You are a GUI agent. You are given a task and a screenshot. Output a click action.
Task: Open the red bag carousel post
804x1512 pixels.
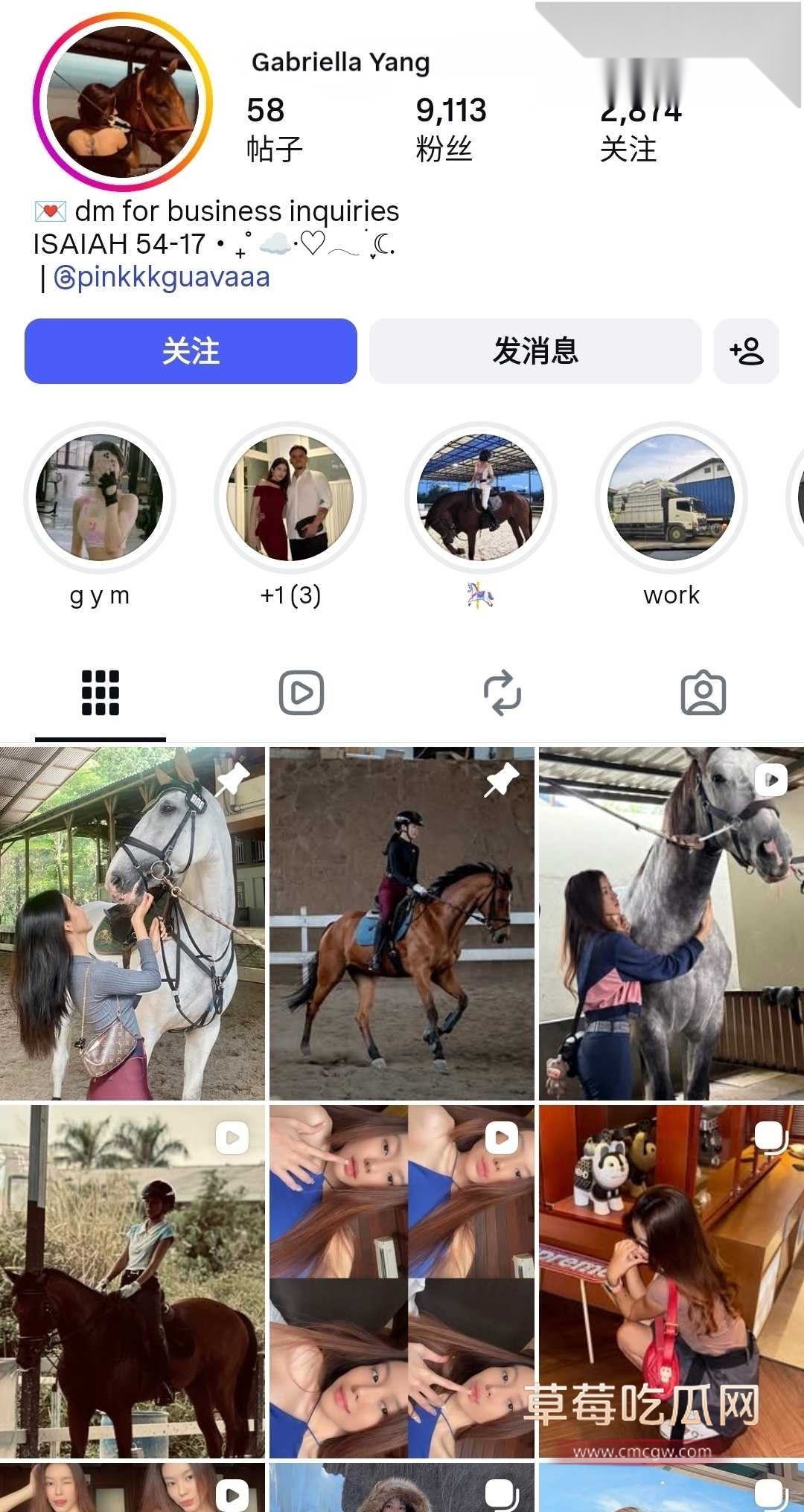671,1281
